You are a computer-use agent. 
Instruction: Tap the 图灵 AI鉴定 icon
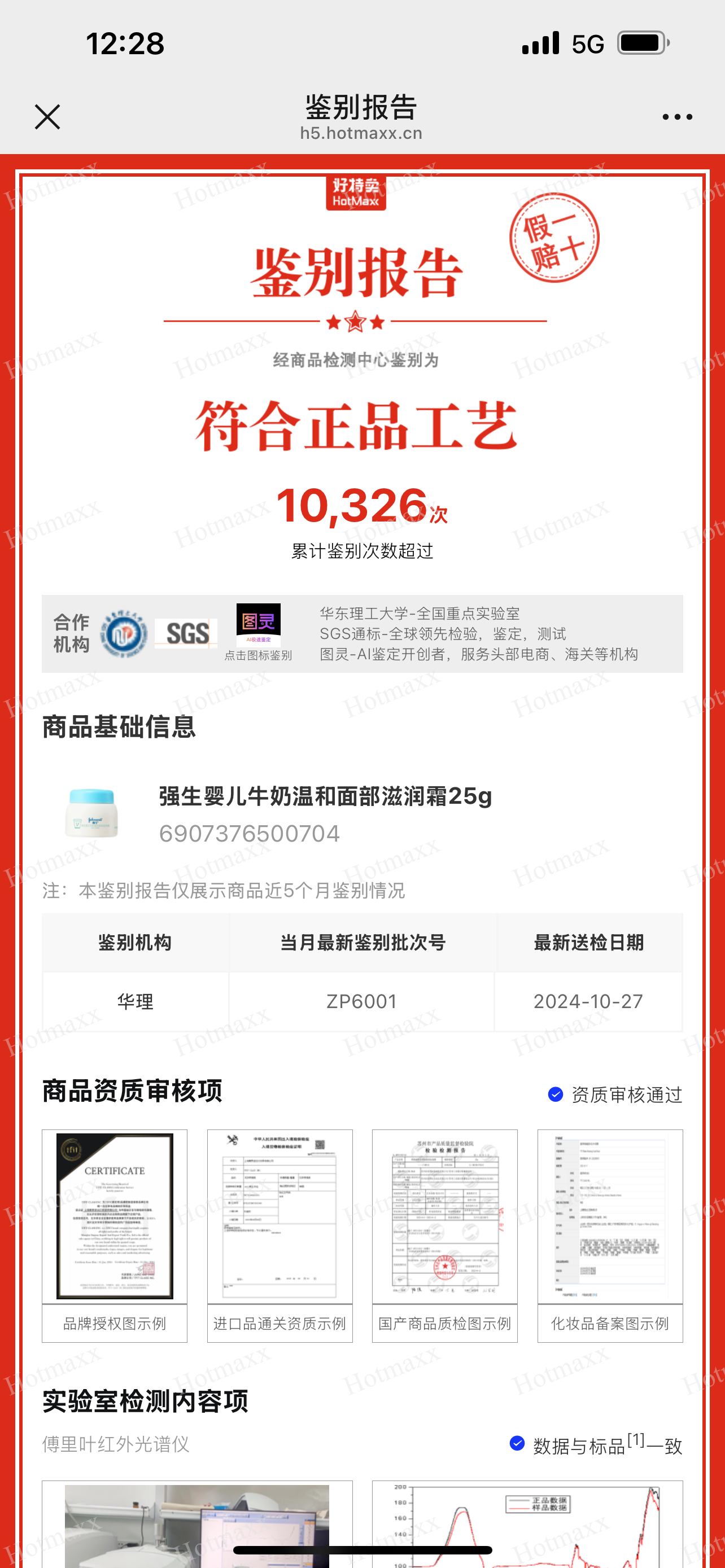(x=259, y=624)
